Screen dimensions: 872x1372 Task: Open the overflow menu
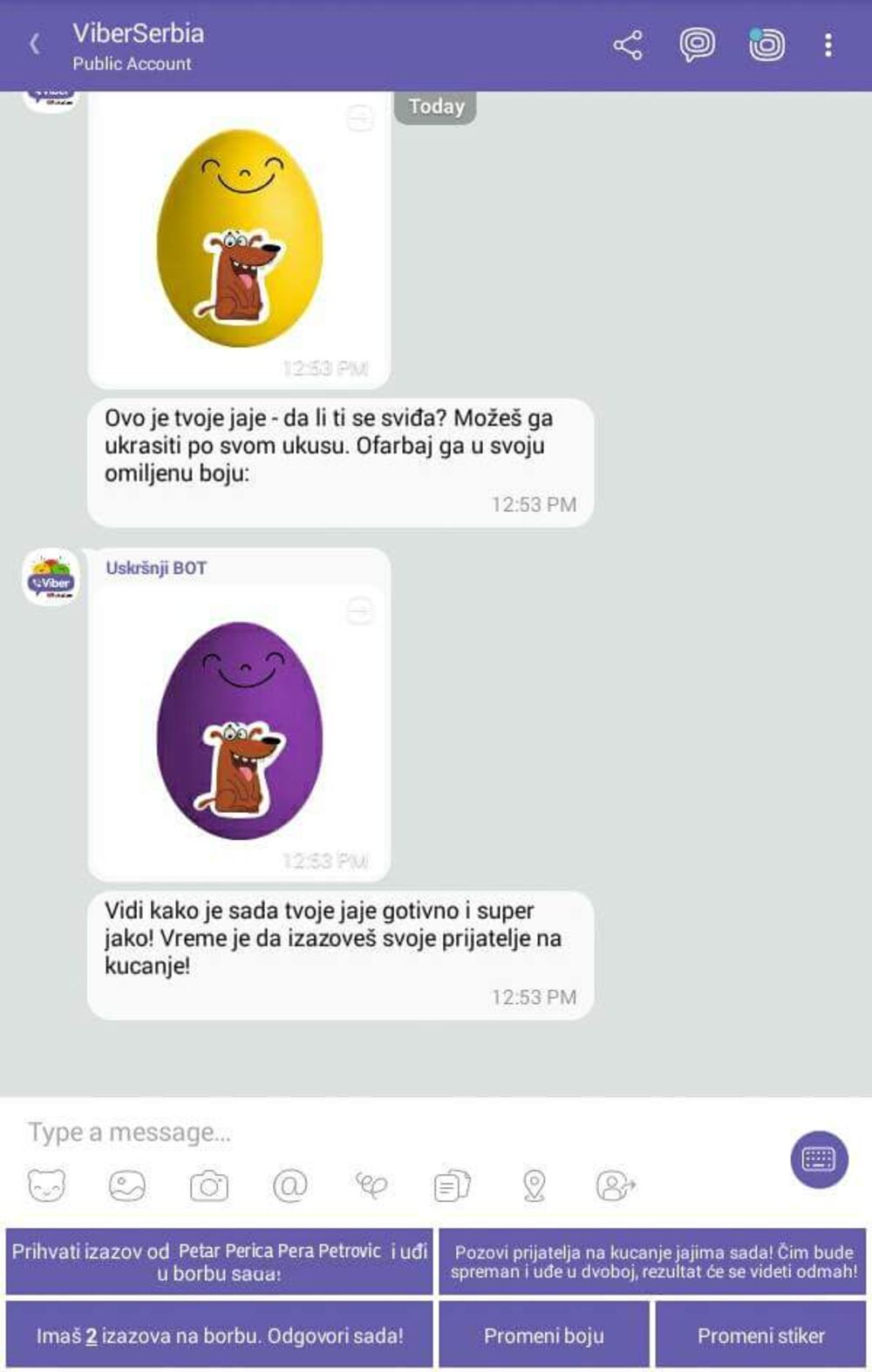[828, 45]
